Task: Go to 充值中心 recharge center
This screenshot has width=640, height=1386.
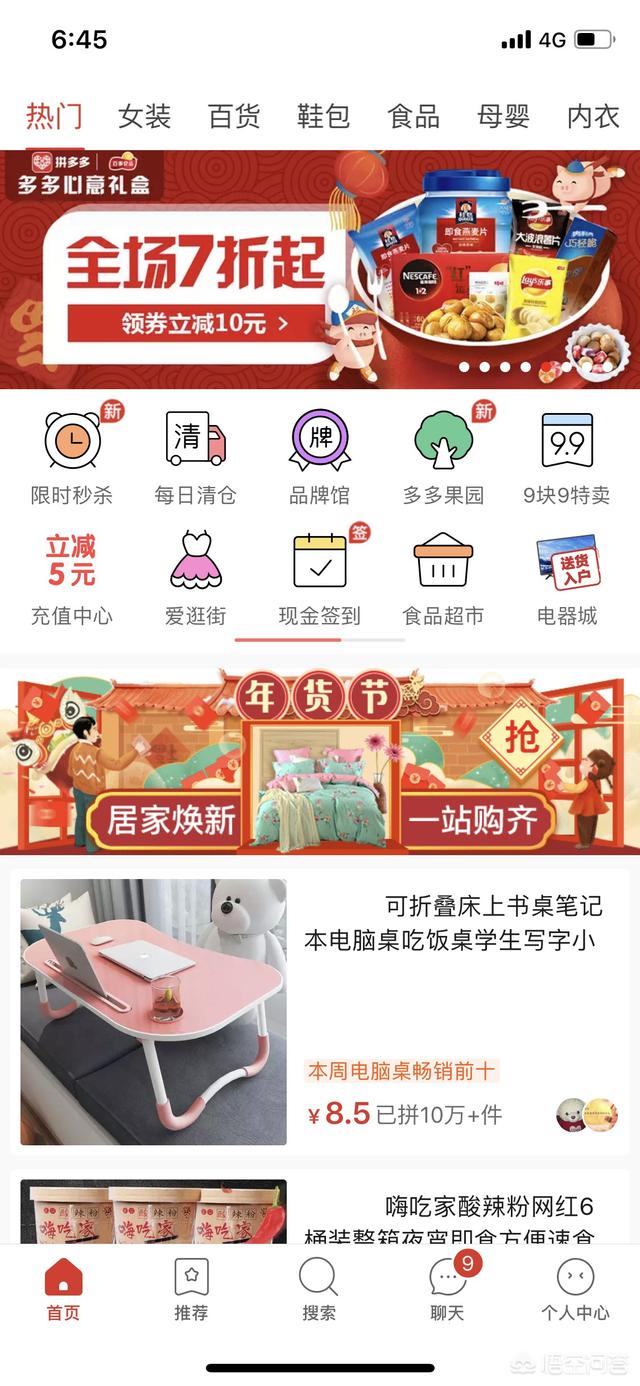Action: click(72, 580)
